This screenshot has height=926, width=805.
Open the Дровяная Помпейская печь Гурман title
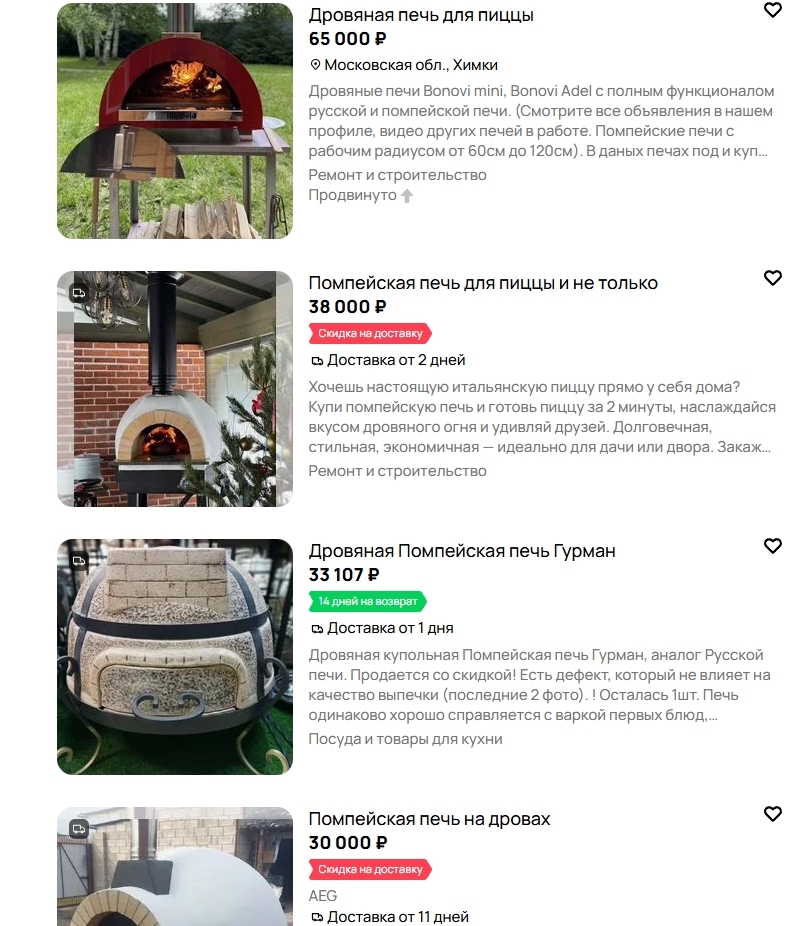click(462, 551)
